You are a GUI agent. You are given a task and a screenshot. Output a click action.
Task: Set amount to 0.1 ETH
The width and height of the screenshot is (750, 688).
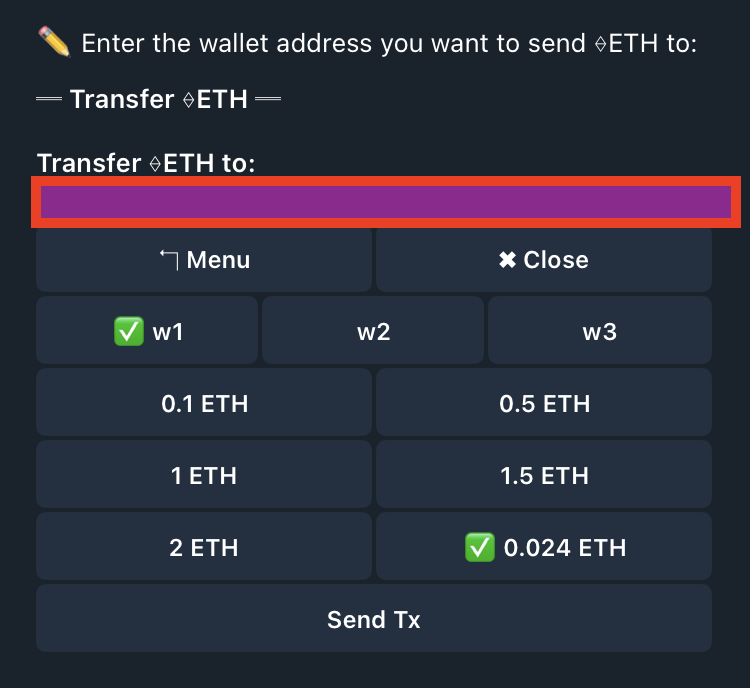pos(204,403)
